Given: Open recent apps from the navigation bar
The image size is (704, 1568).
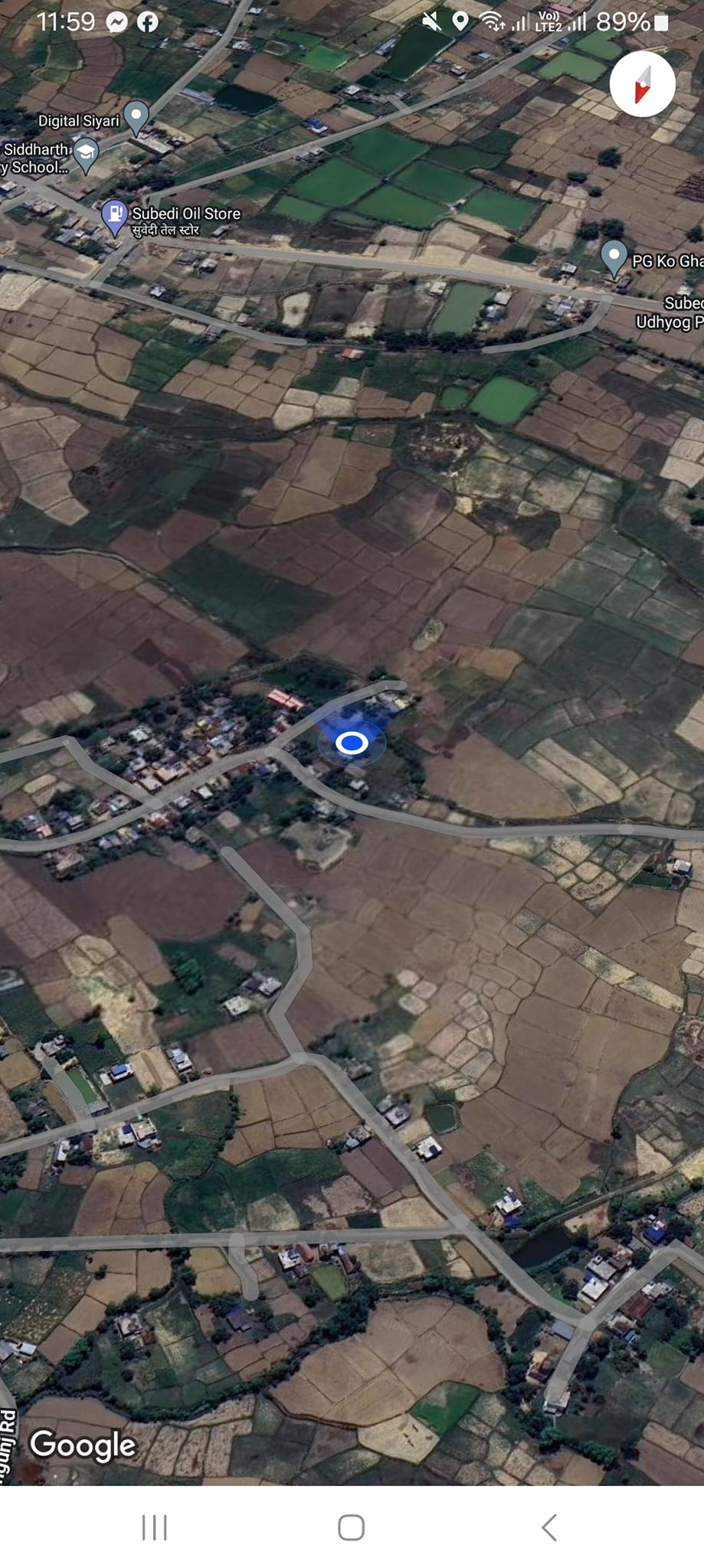Looking at the screenshot, I should point(155,1527).
